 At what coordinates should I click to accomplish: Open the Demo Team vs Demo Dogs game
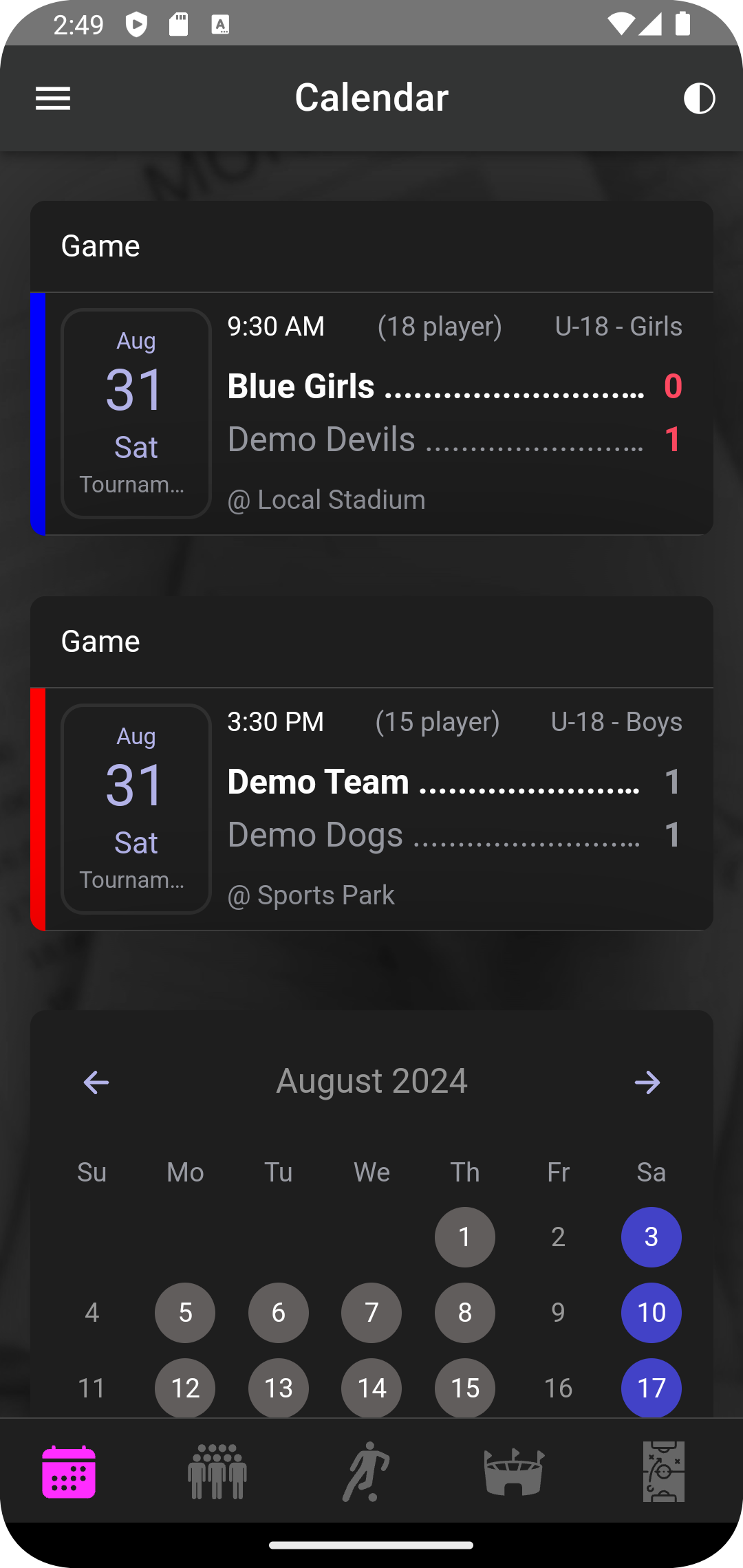click(371, 809)
